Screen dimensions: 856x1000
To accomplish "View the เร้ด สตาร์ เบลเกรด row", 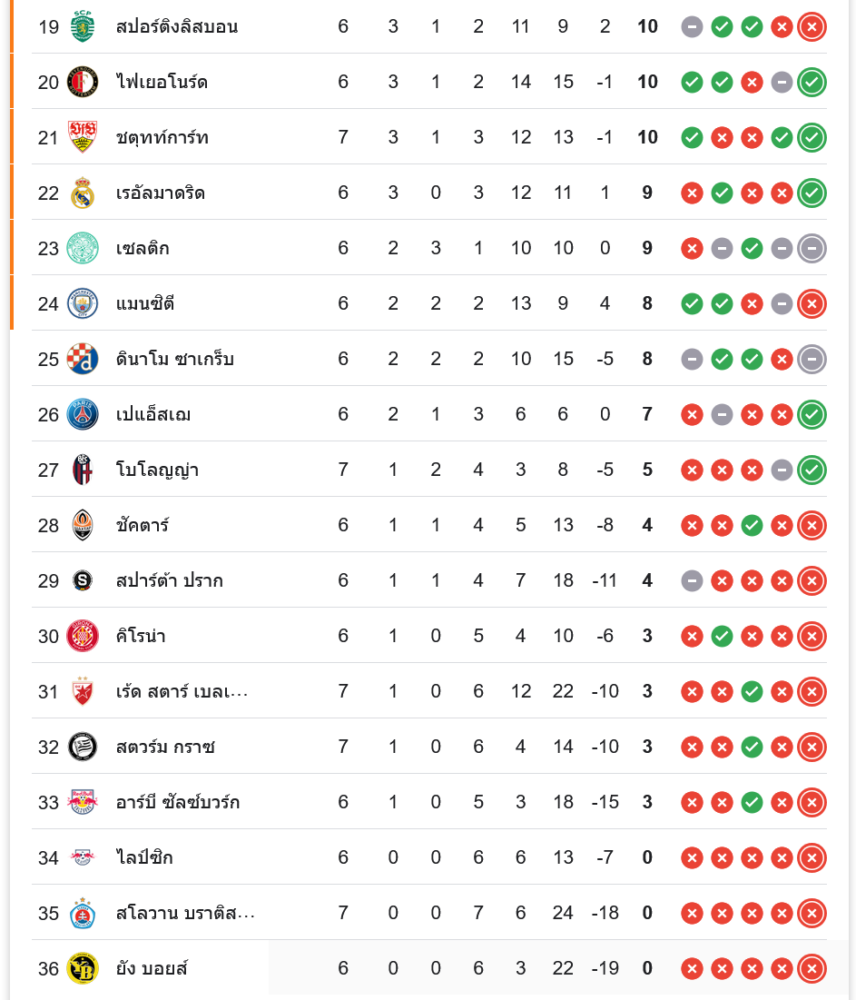I will pos(182,691).
